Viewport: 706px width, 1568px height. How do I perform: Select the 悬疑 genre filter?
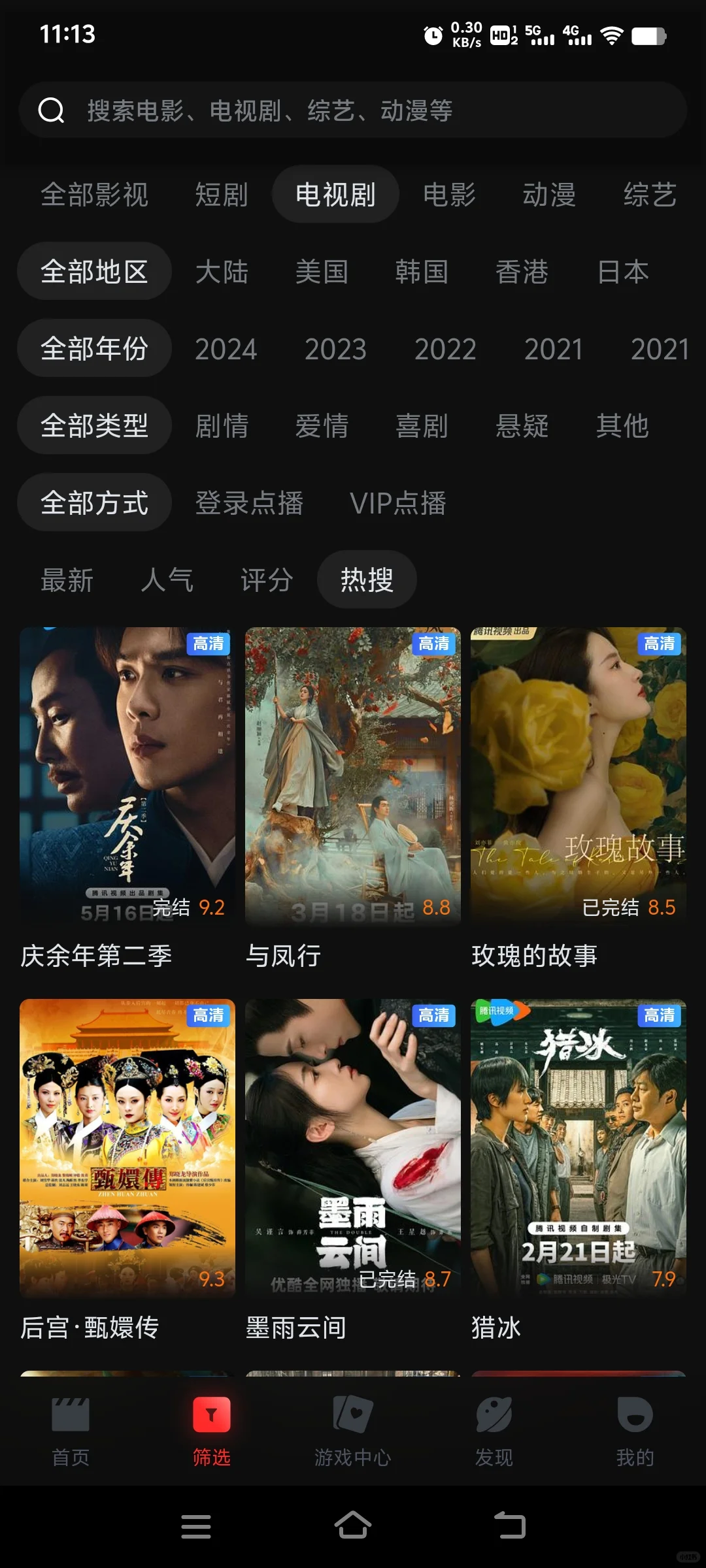click(x=522, y=426)
